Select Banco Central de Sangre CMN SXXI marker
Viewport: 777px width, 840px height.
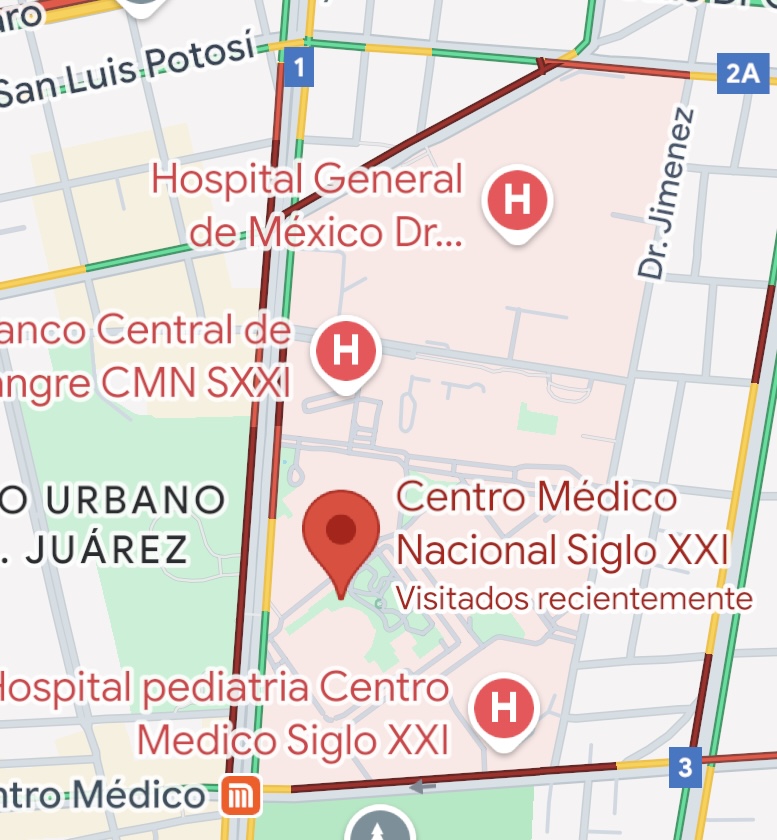pos(346,352)
